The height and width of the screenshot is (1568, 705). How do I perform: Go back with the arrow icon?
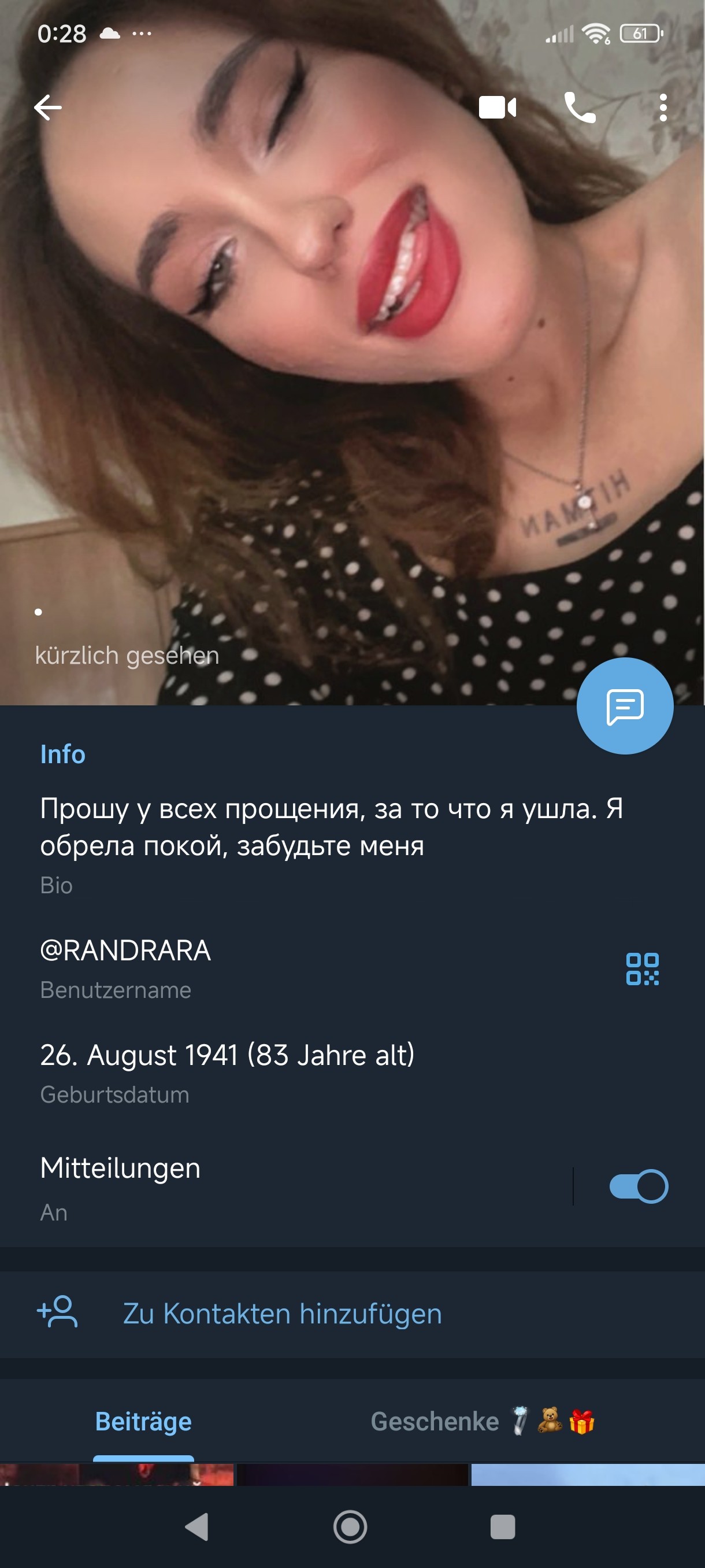coord(47,108)
